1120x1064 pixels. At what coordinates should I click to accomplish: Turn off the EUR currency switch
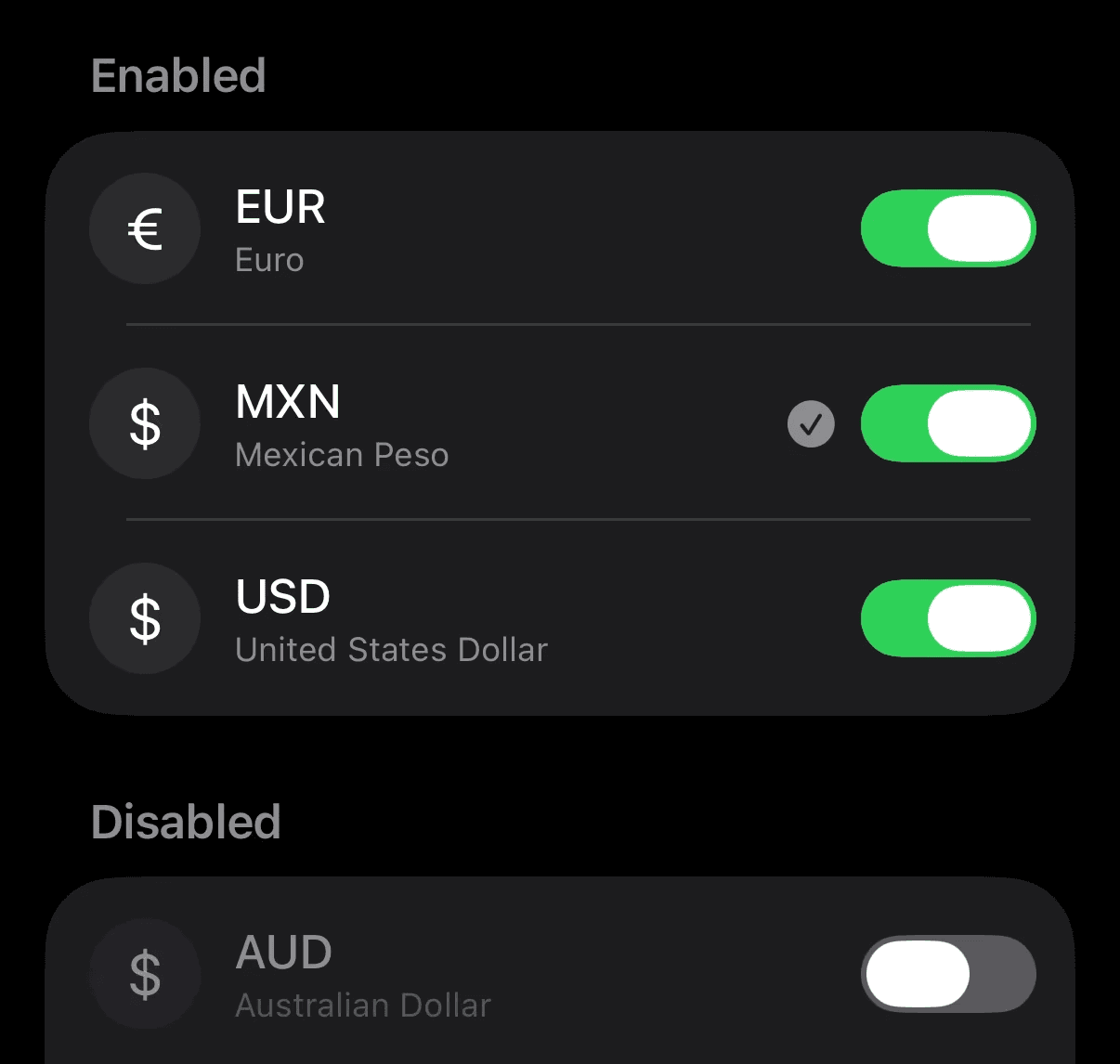coord(947,228)
